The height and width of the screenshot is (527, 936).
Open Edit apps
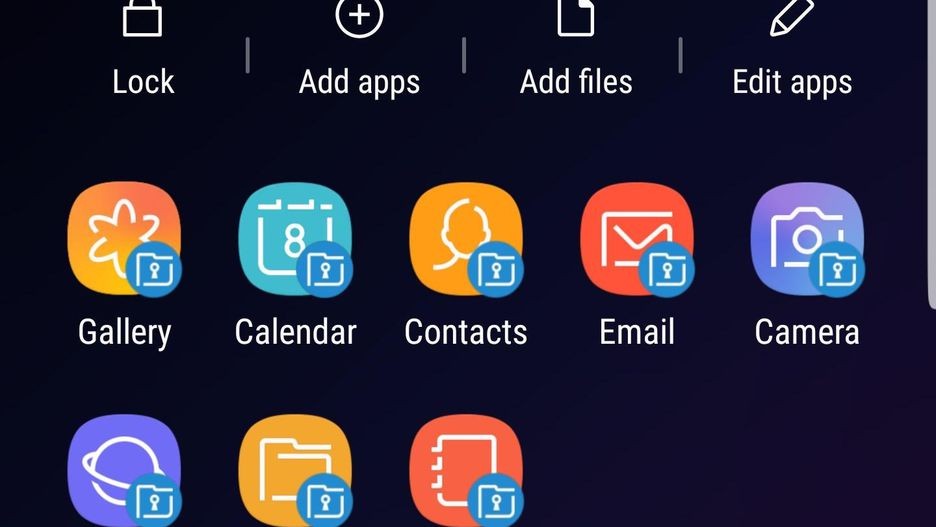[x=792, y=50]
